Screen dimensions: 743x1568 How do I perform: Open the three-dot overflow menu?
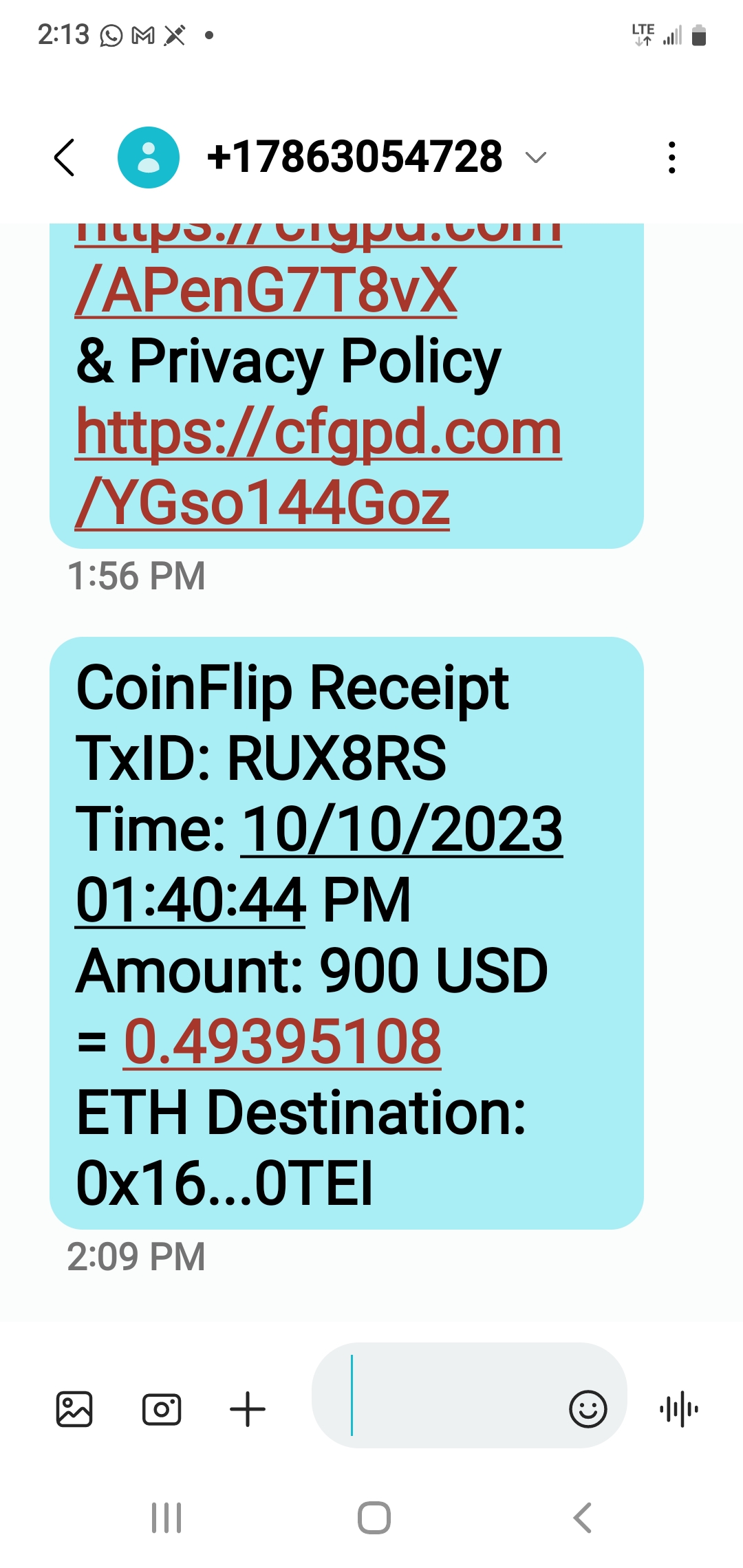672,157
